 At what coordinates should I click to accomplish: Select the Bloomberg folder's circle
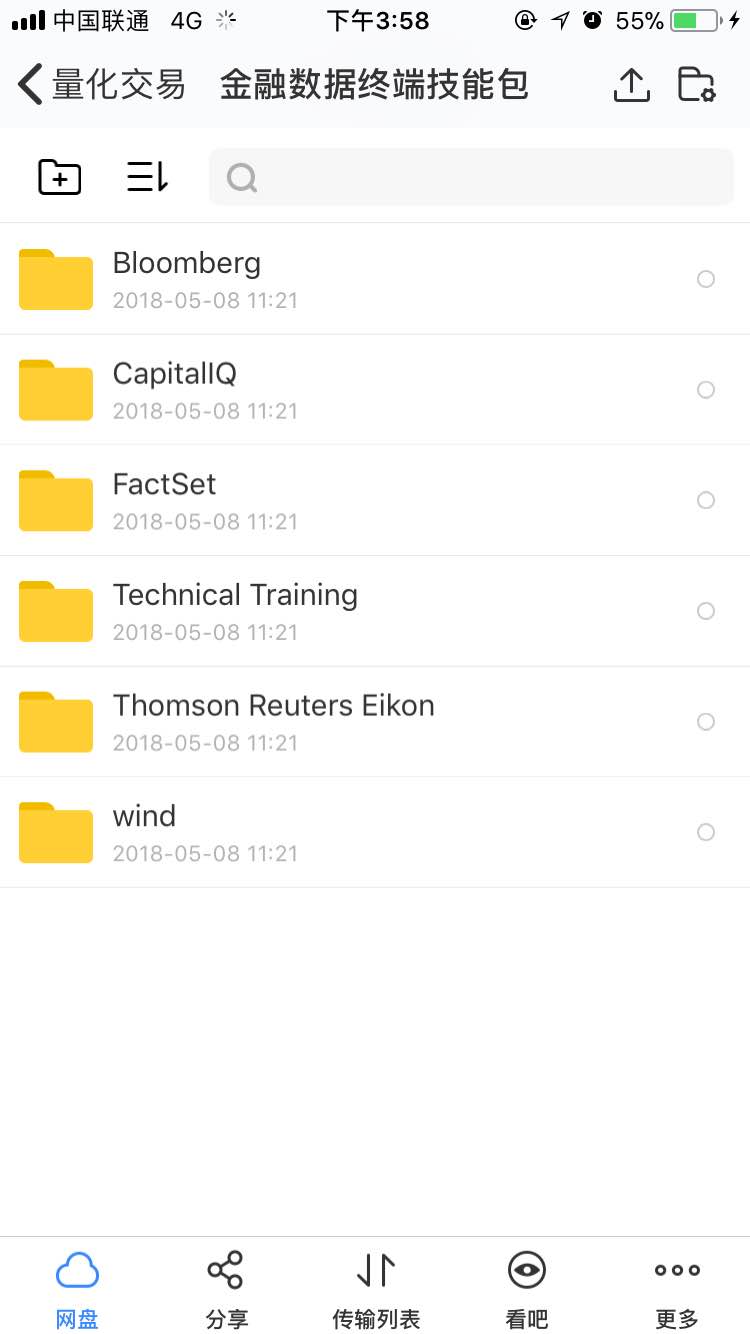[706, 279]
